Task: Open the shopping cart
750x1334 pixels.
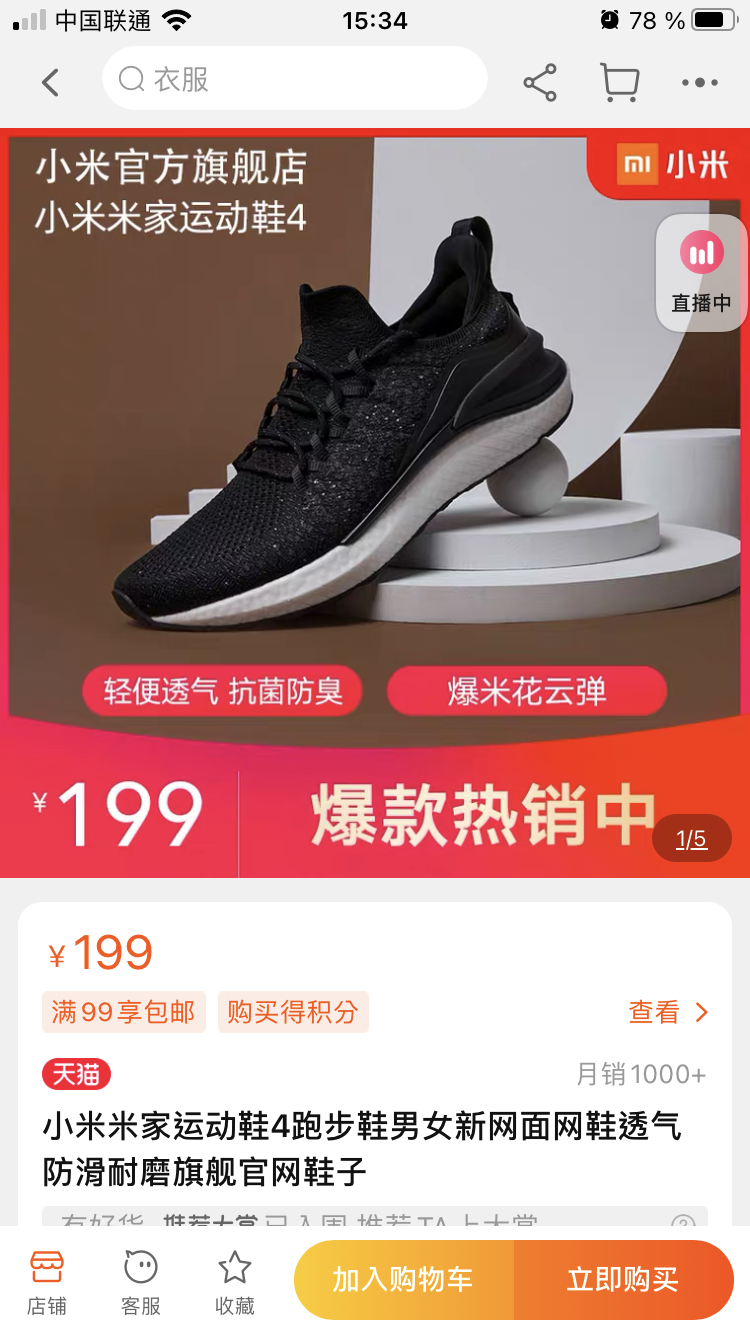Action: (x=619, y=82)
